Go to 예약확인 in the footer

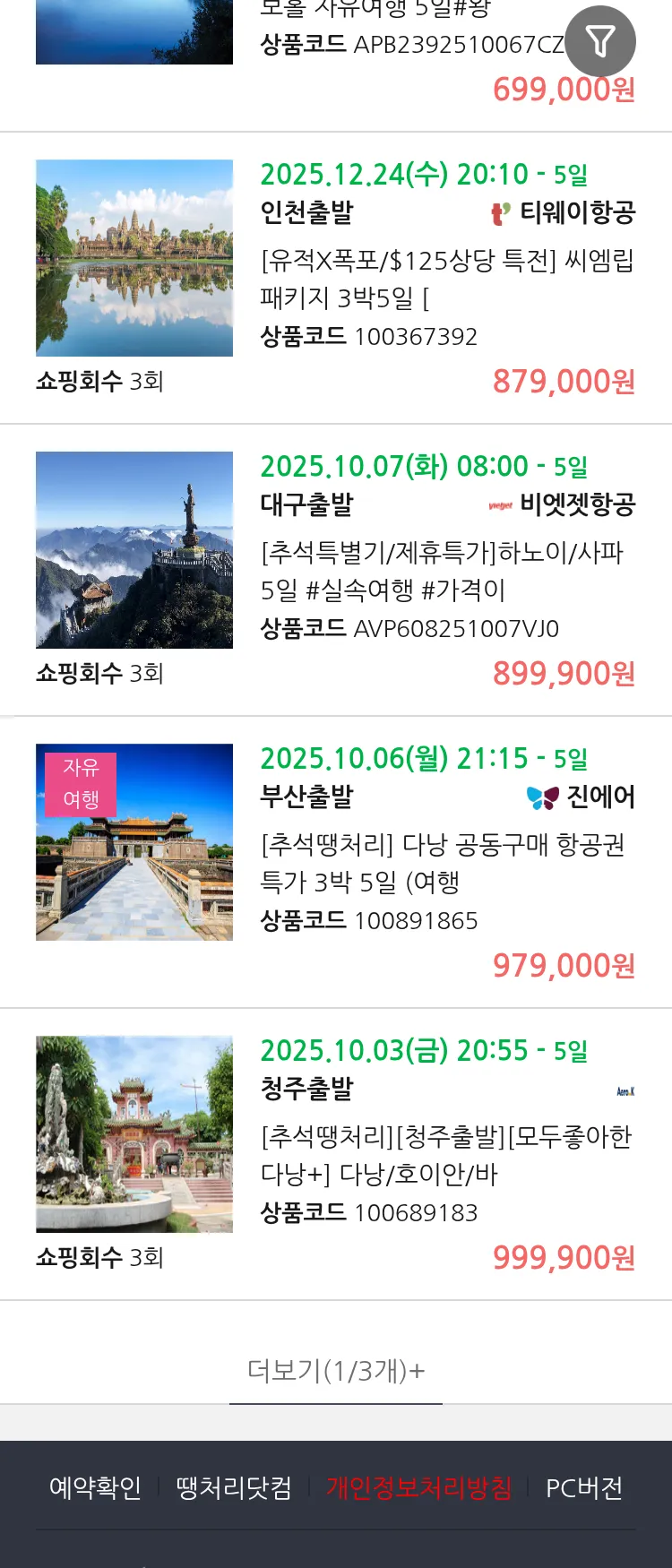point(95,1487)
